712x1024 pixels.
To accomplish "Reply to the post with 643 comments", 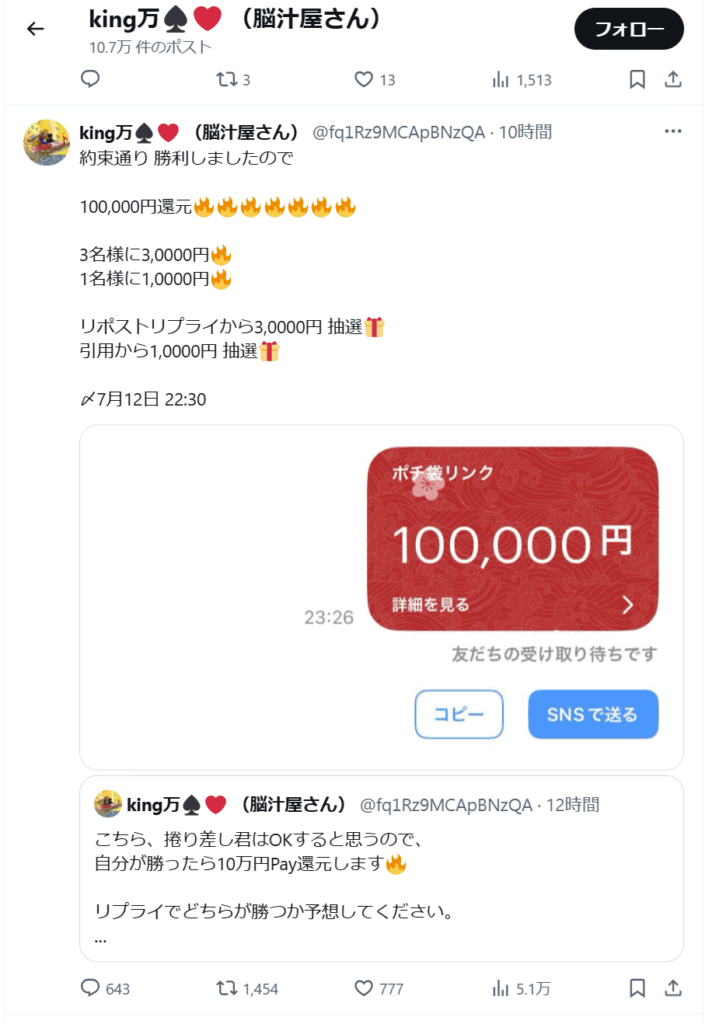I will (90, 988).
